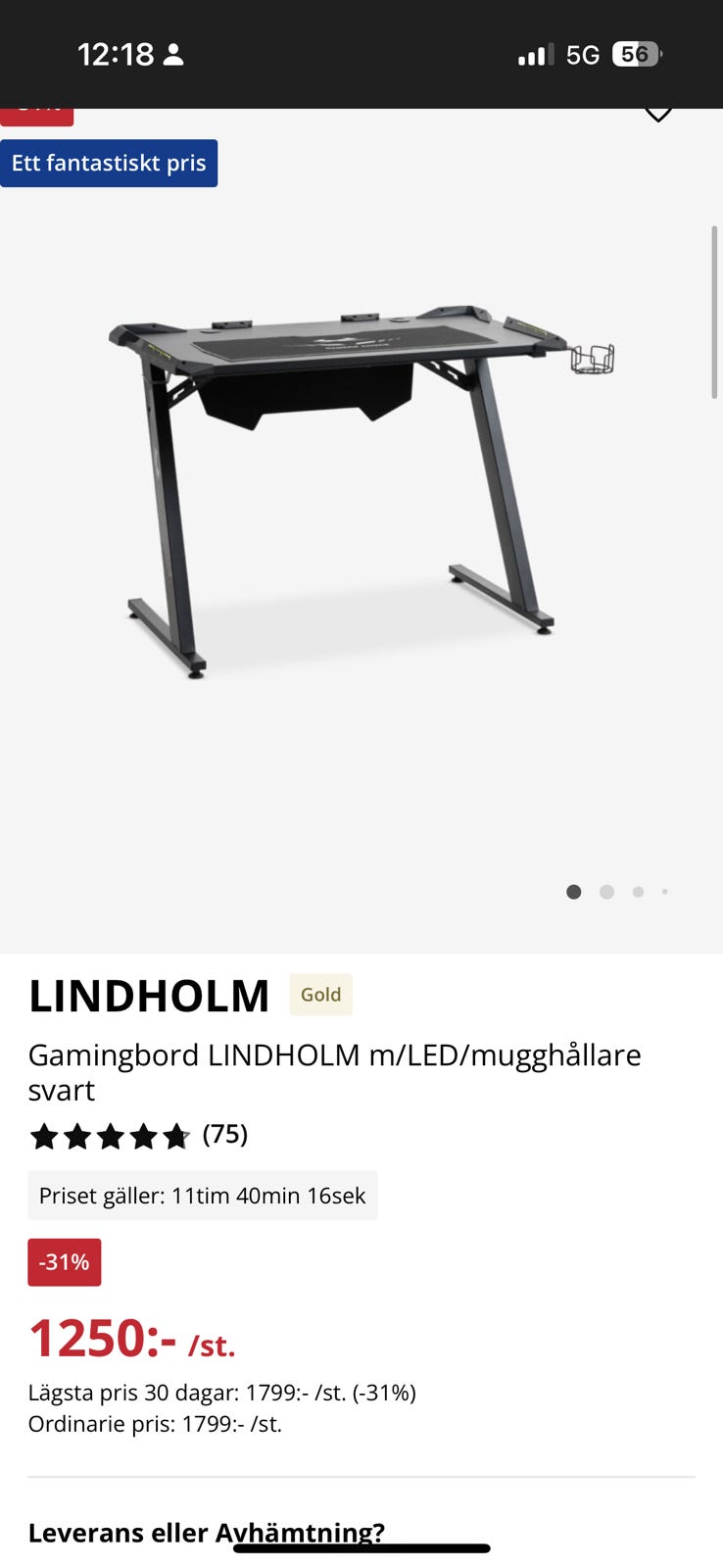This screenshot has height=1568, width=723.
Task: Tap the price countdown timer bar
Action: point(202,1195)
